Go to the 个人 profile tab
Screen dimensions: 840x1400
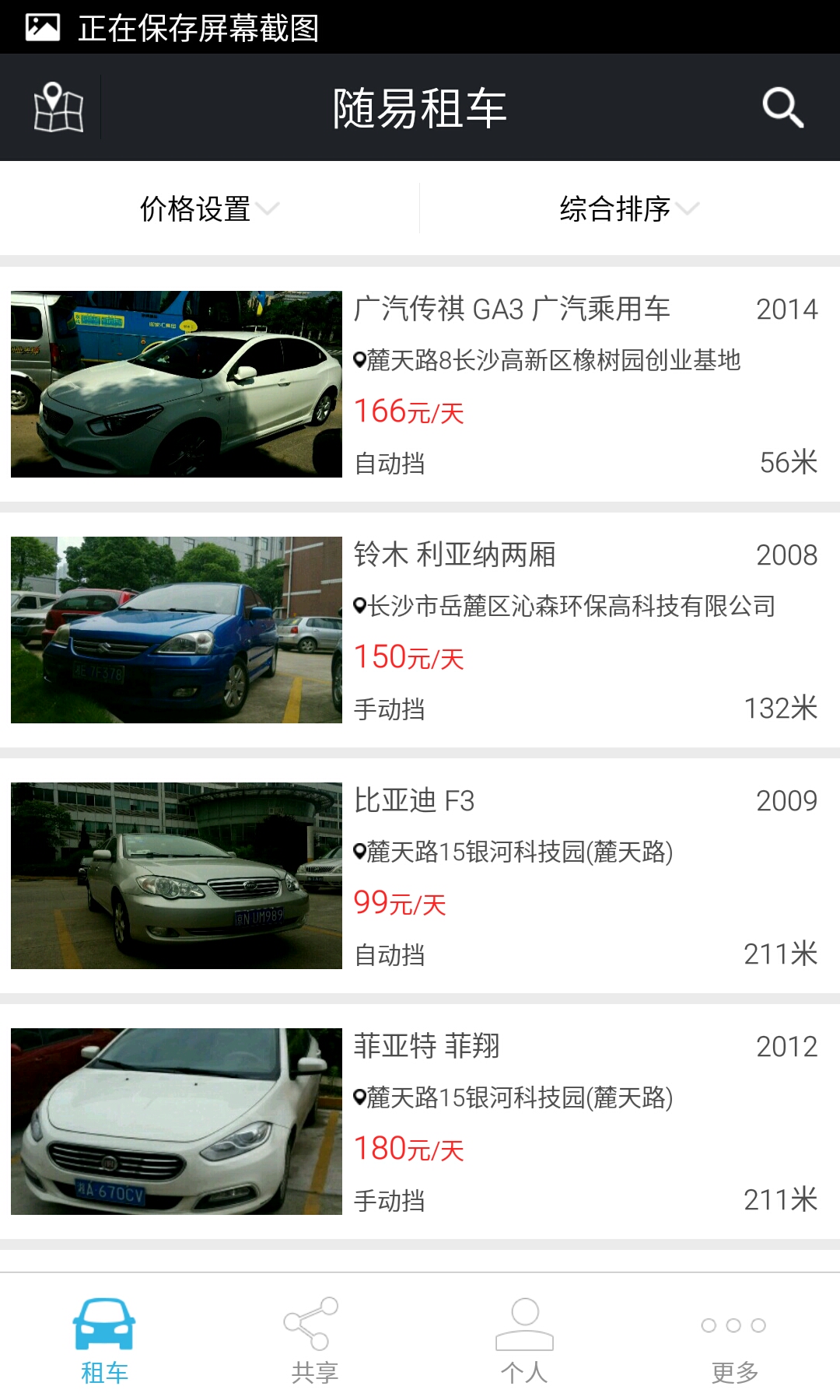click(525, 1339)
